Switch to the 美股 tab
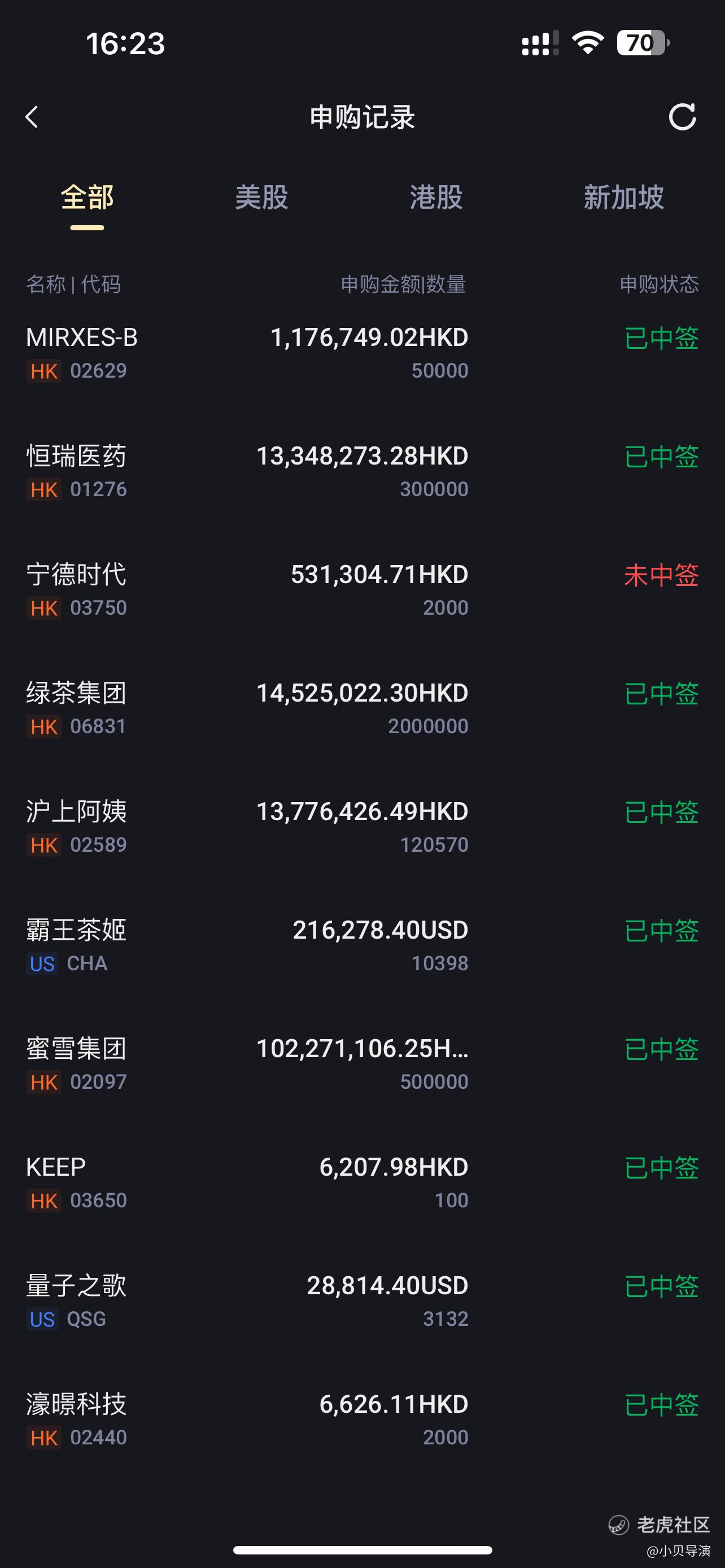The height and width of the screenshot is (1568, 725). 262,198
